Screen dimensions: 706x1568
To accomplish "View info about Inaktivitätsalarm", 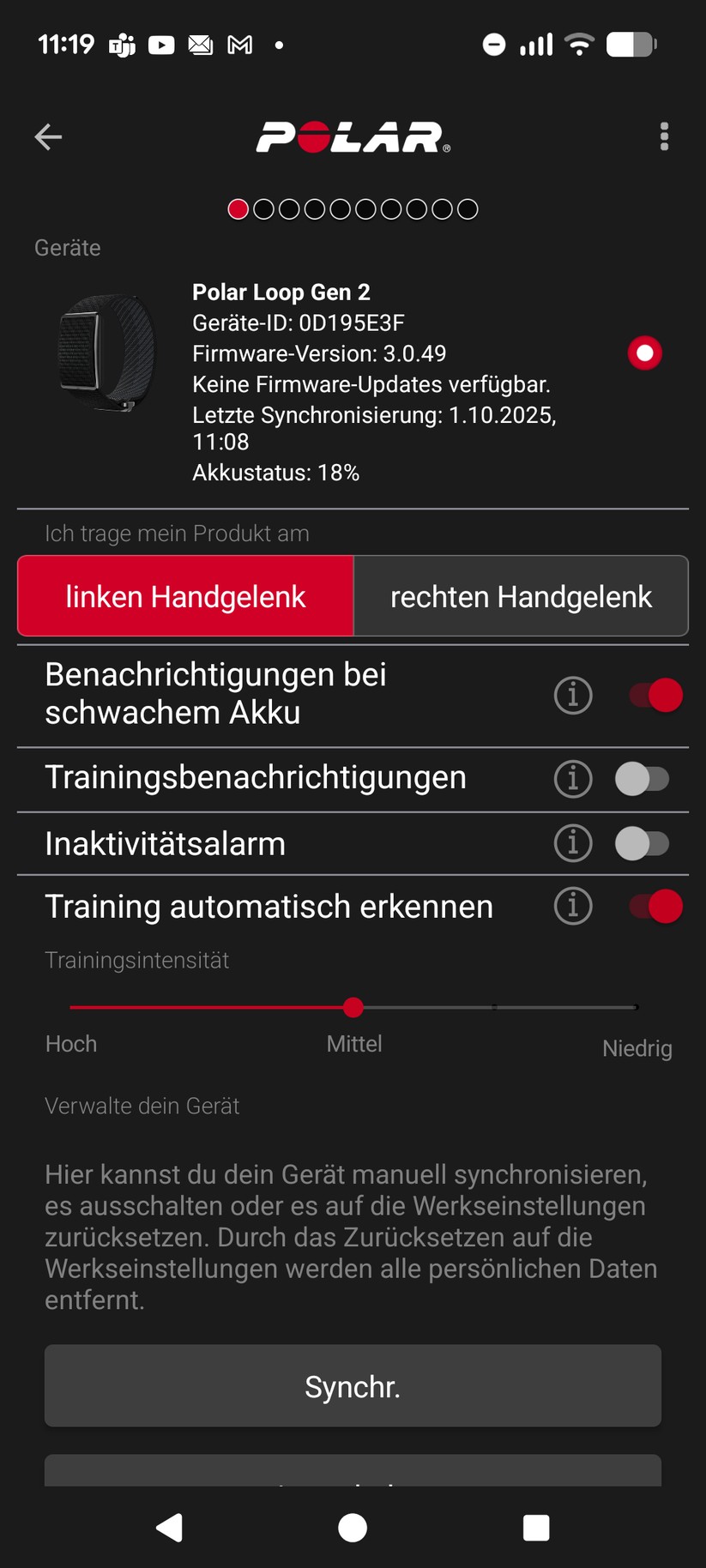I will click(x=573, y=843).
